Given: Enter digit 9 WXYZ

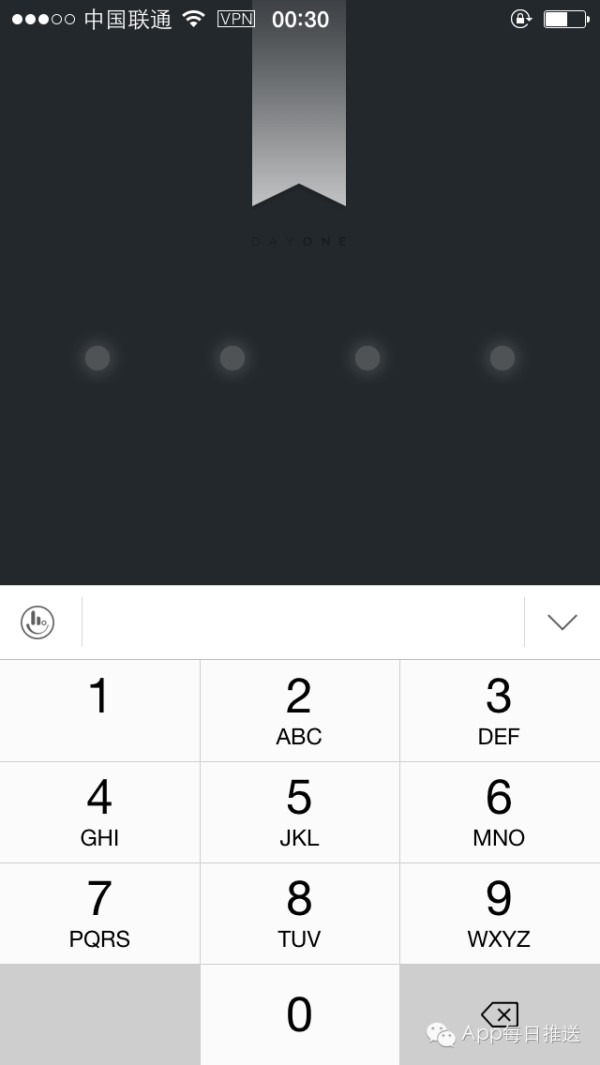Looking at the screenshot, I should (x=500, y=914).
